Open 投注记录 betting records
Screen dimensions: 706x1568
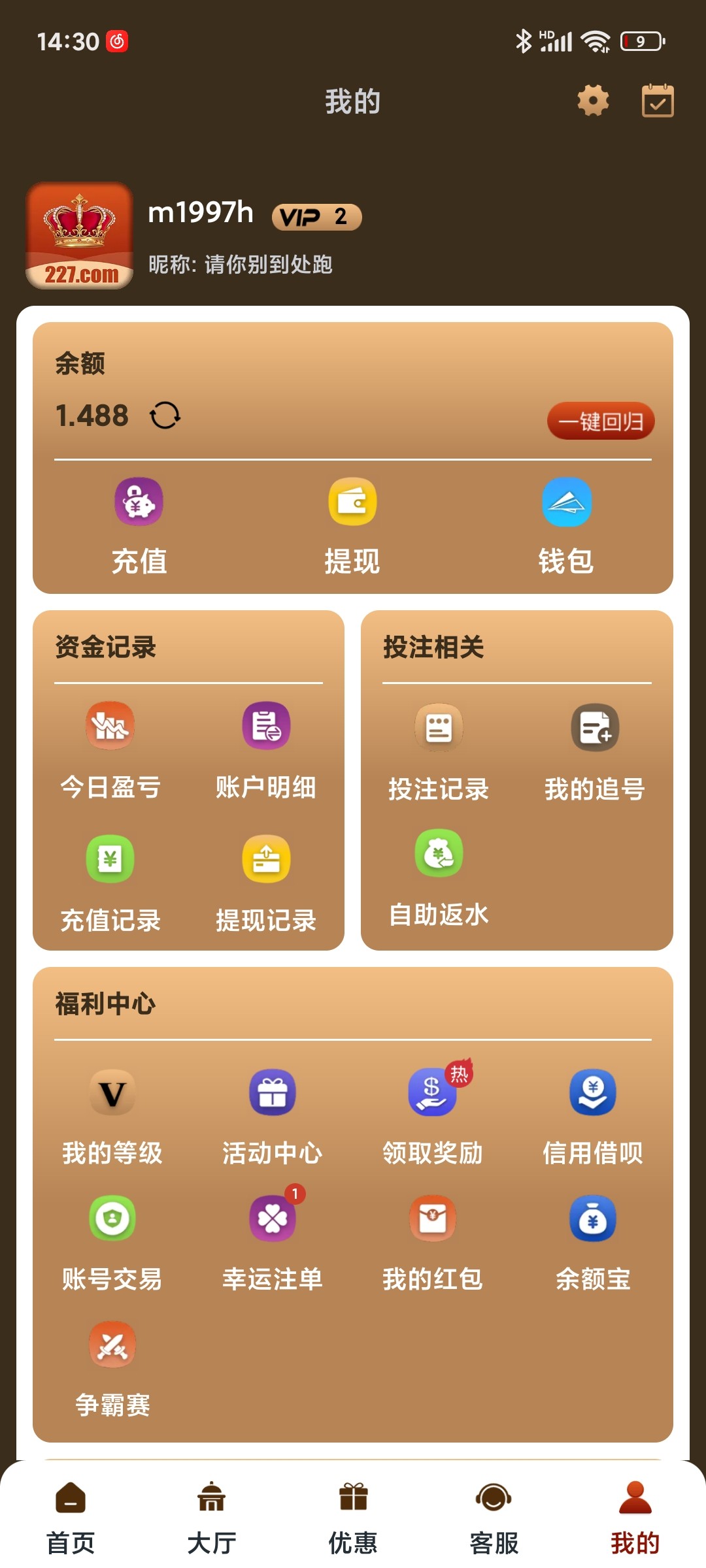pos(439,753)
